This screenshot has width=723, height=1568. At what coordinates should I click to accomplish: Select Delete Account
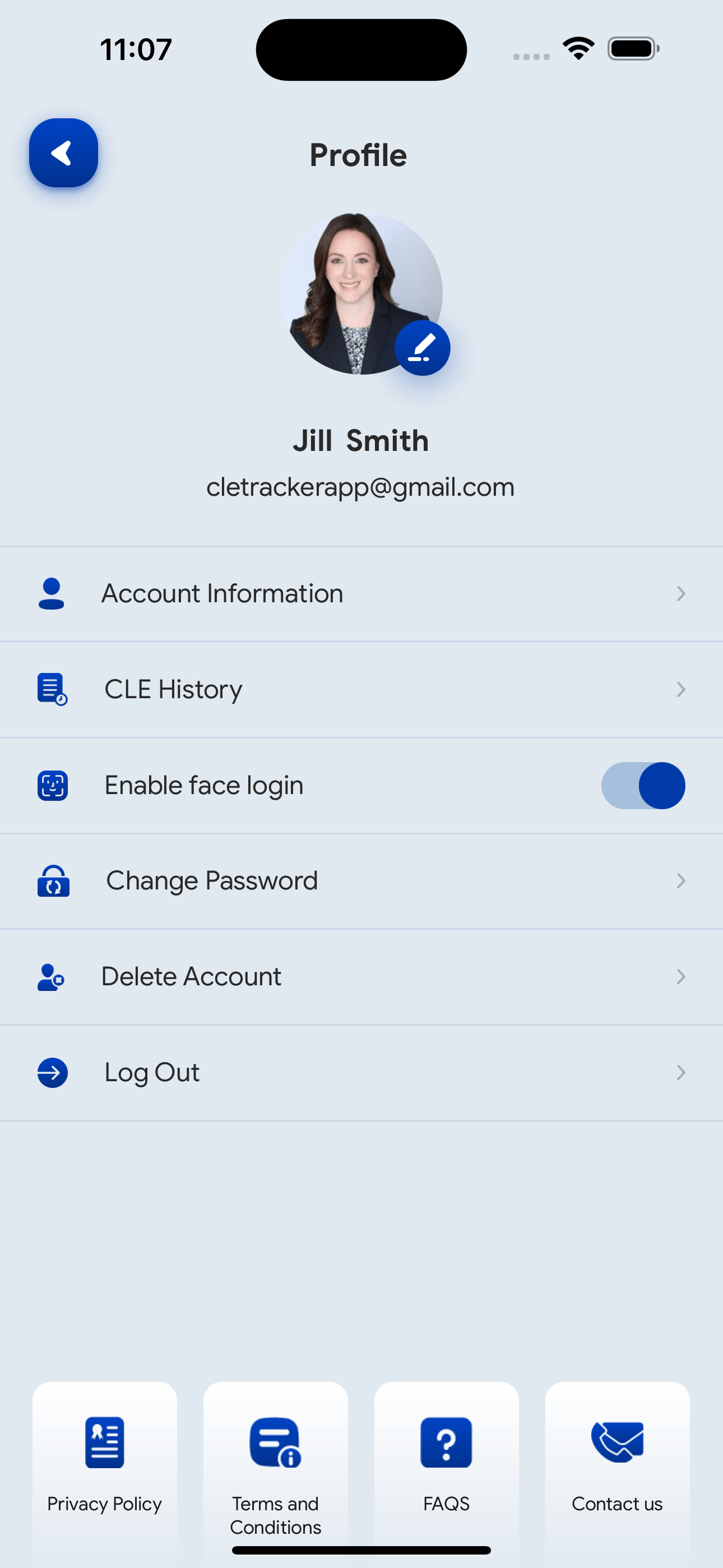coord(361,976)
